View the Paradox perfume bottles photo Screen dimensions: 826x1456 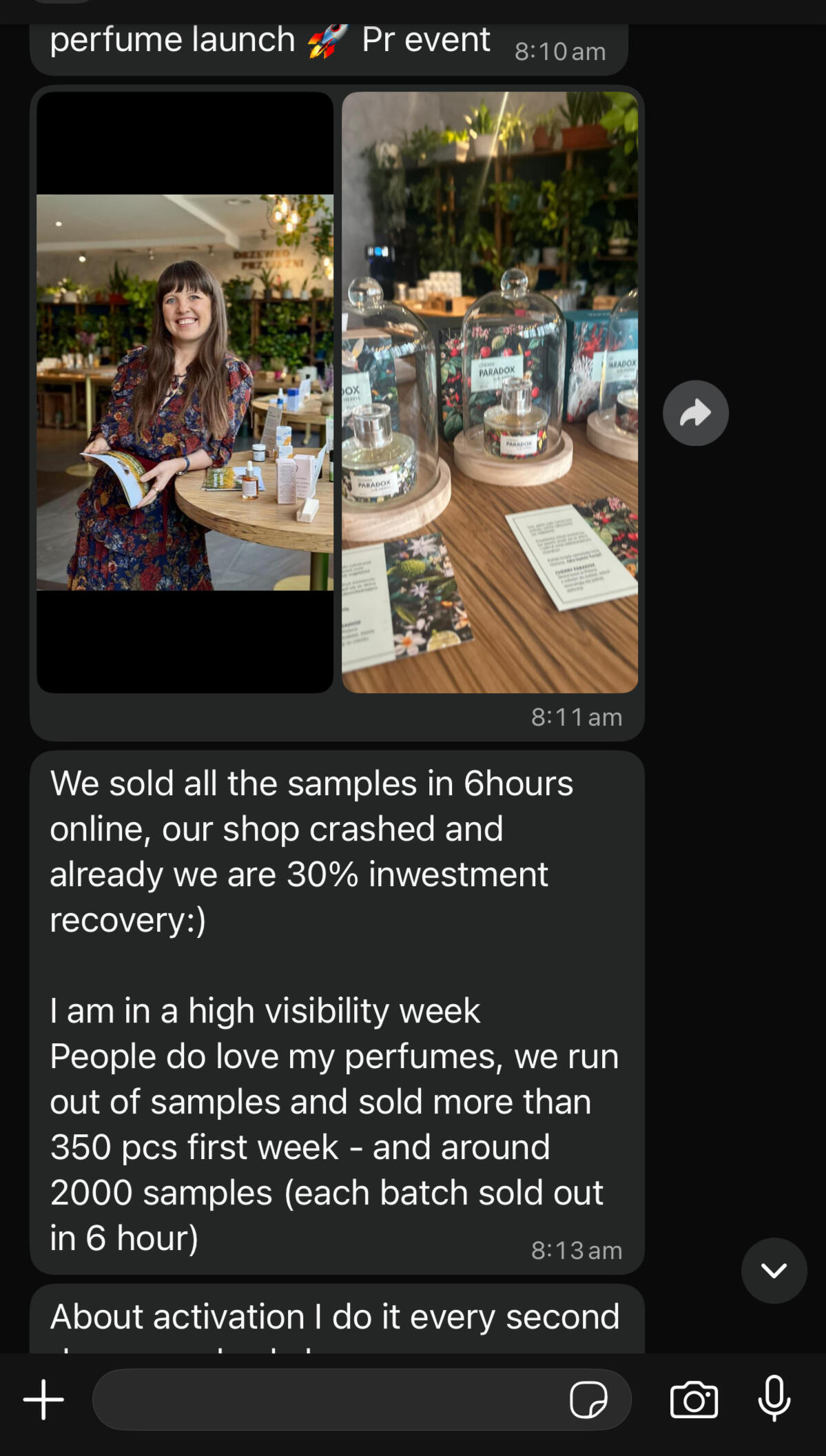coord(490,392)
